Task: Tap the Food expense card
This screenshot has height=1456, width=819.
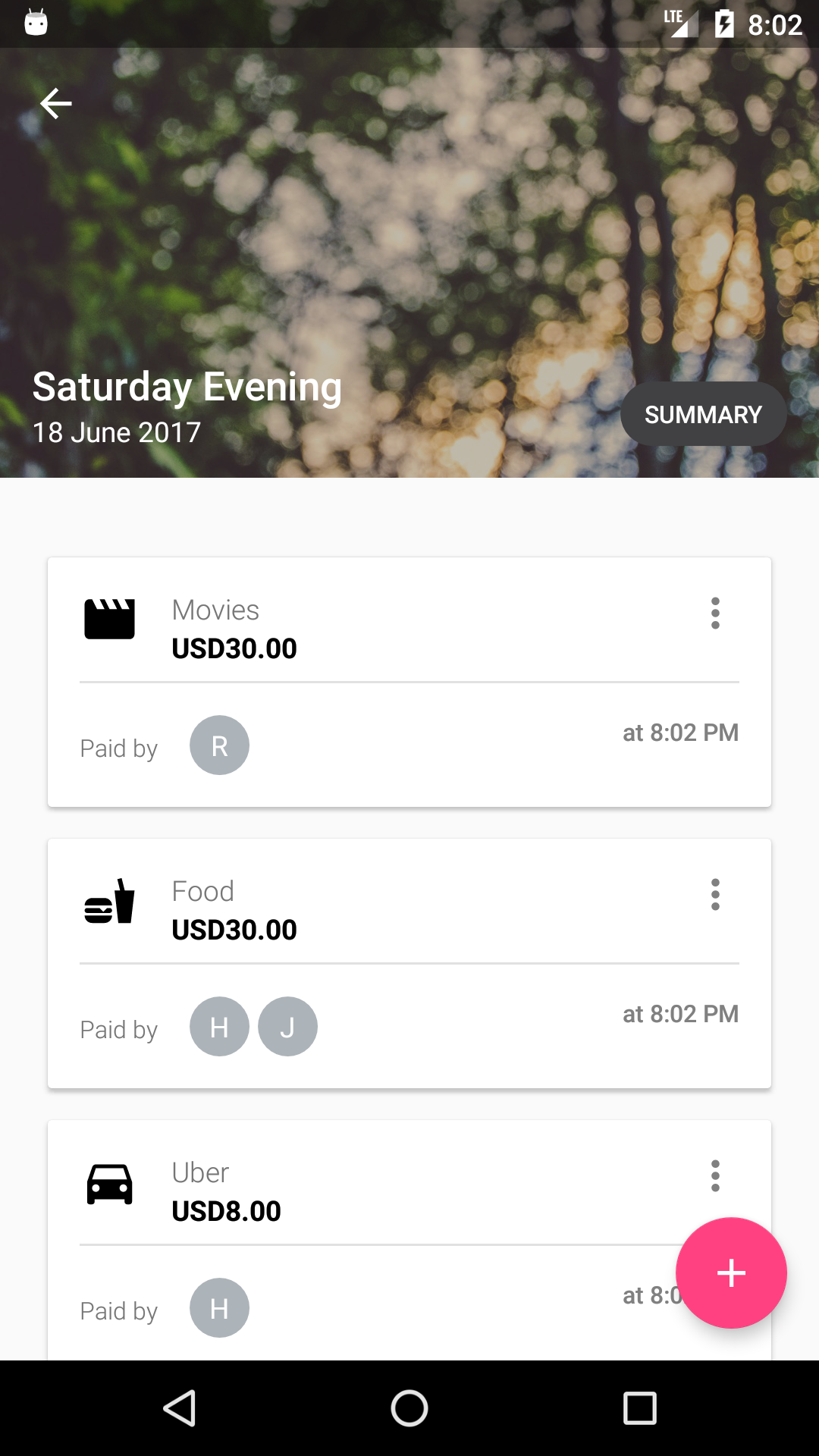Action: (x=409, y=962)
